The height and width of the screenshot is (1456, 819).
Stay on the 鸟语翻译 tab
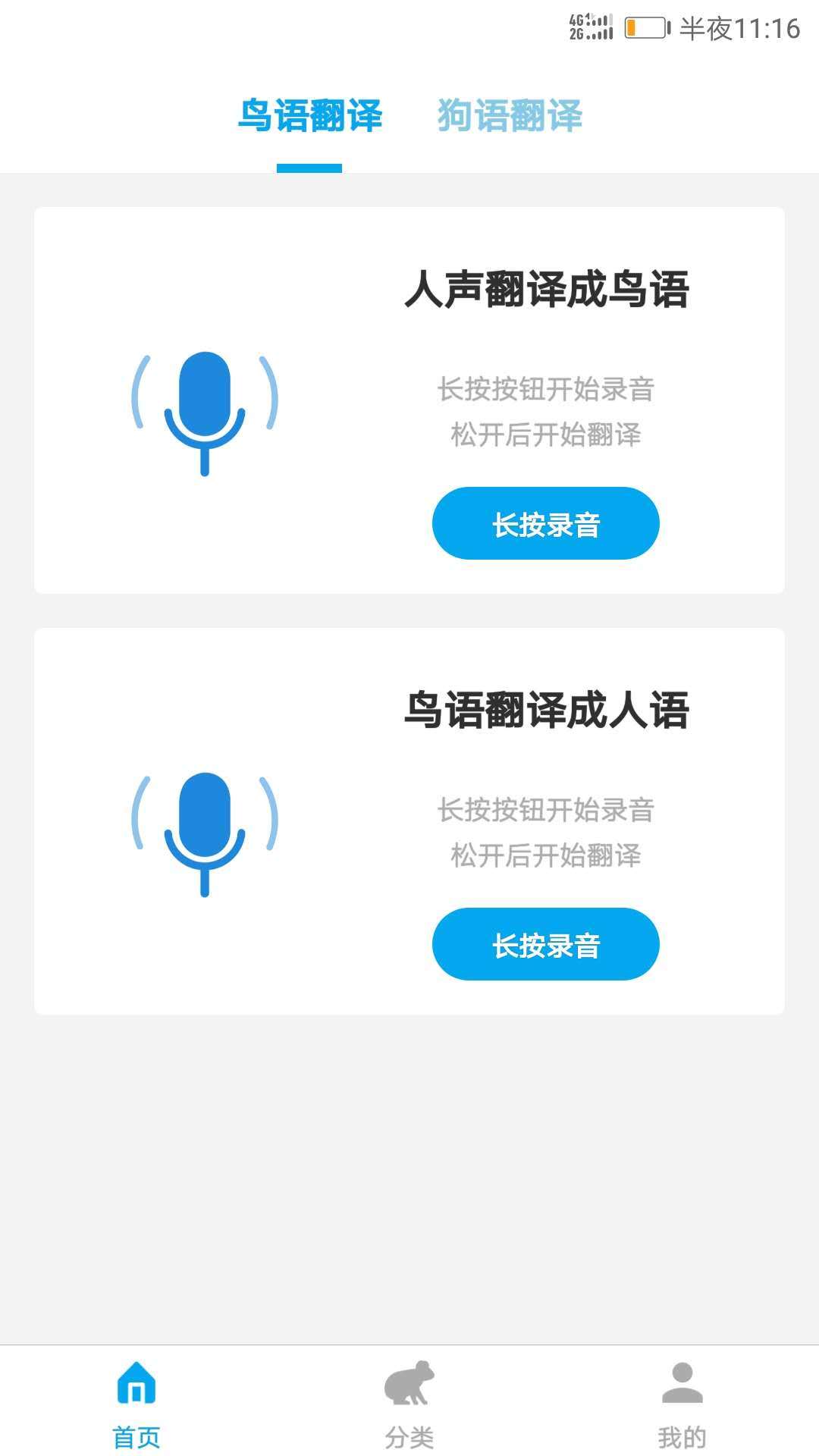[x=310, y=115]
